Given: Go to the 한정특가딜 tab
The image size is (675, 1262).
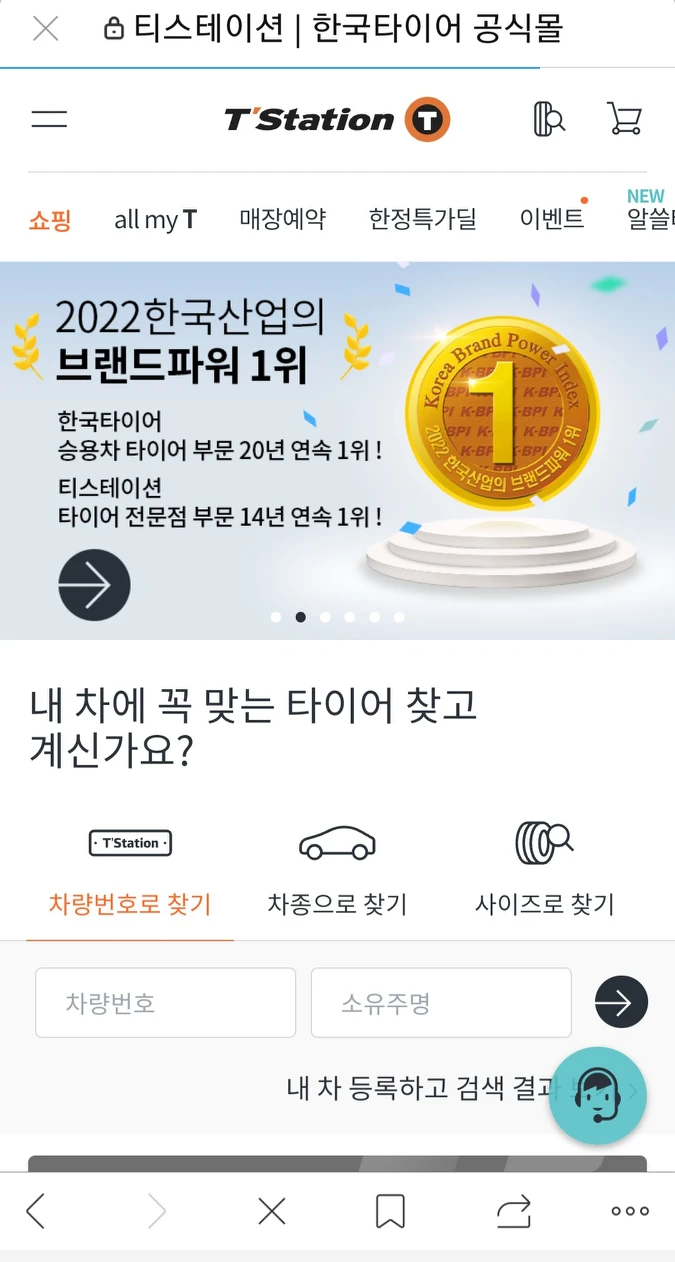Looking at the screenshot, I should (423, 219).
